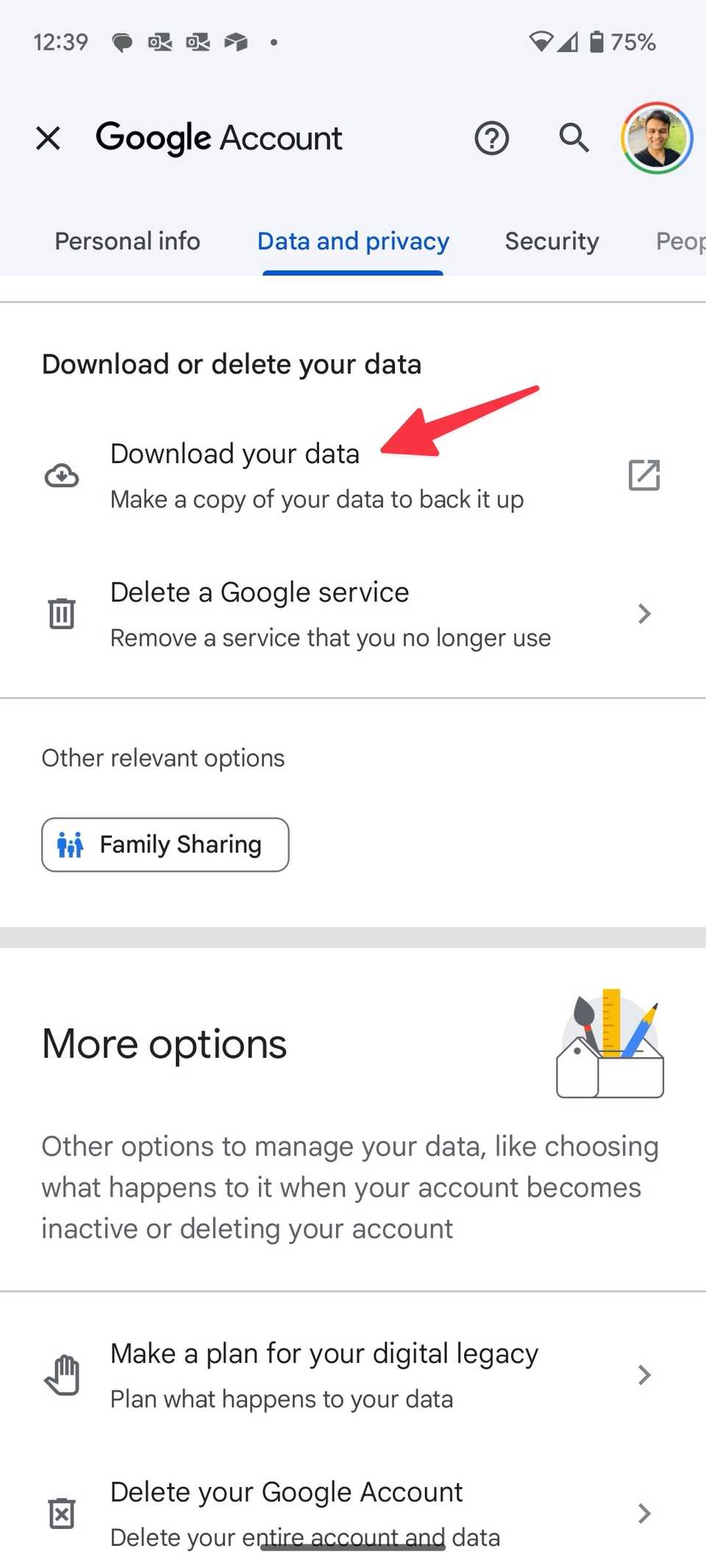Viewport: 706px width, 1568px height.
Task: Open the help icon
Action: click(491, 138)
